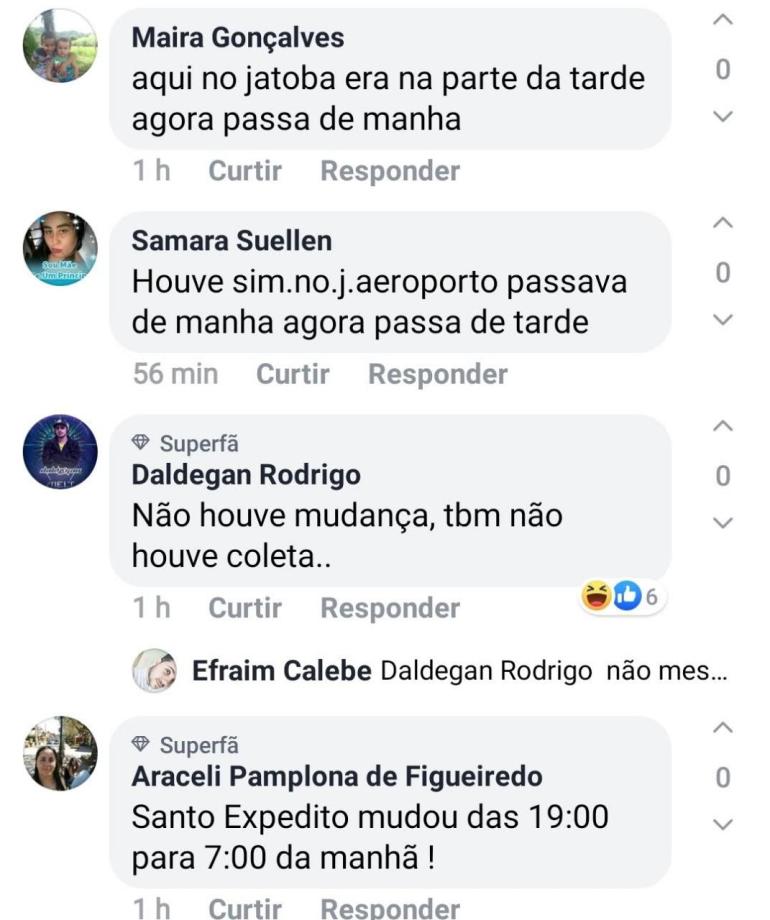Upvote Samara Suellen's comment
Image resolution: width=770 pixels, height=920 pixels.
tap(723, 224)
